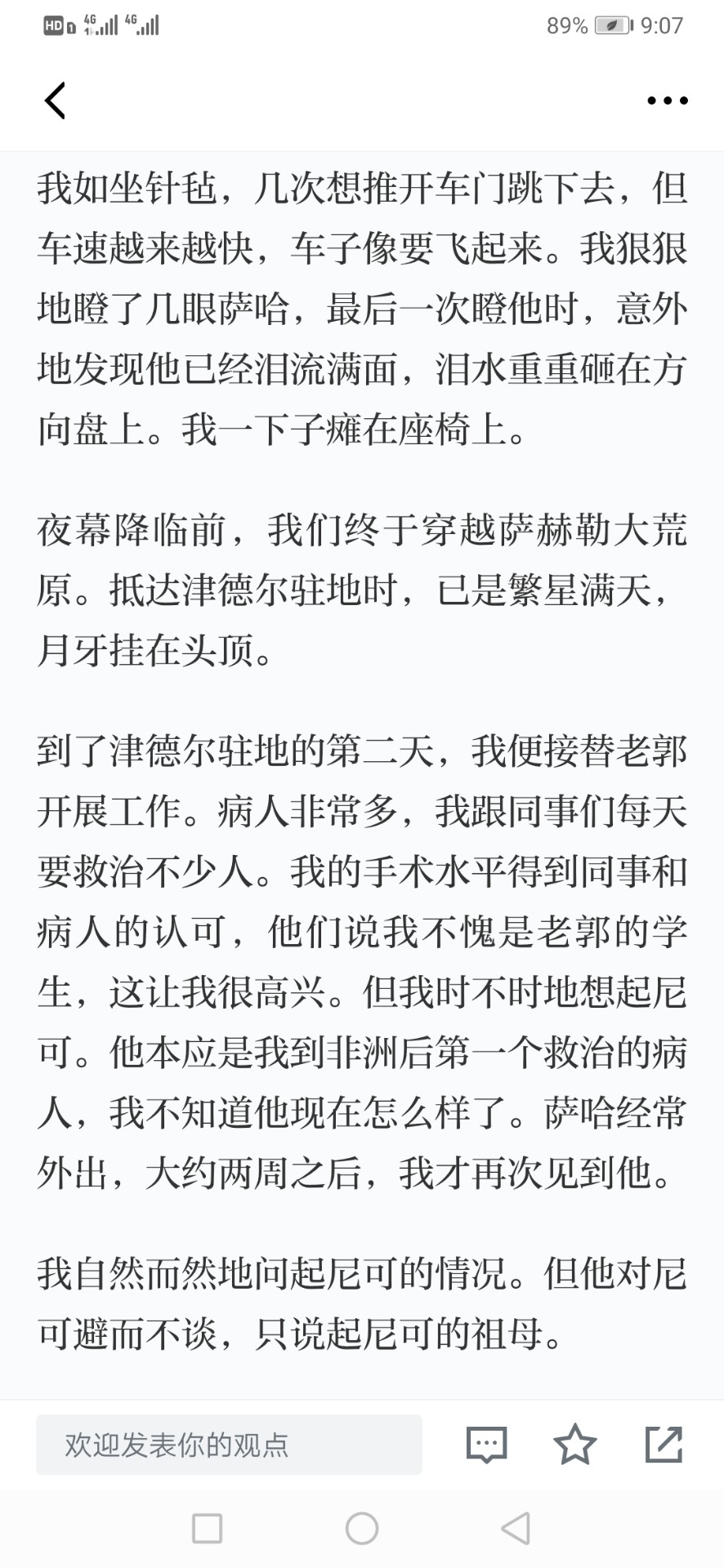Screen dimensions: 724x1568
Task: Tap the 欢迎发表你的观点 comment field
Action: [x=229, y=1445]
